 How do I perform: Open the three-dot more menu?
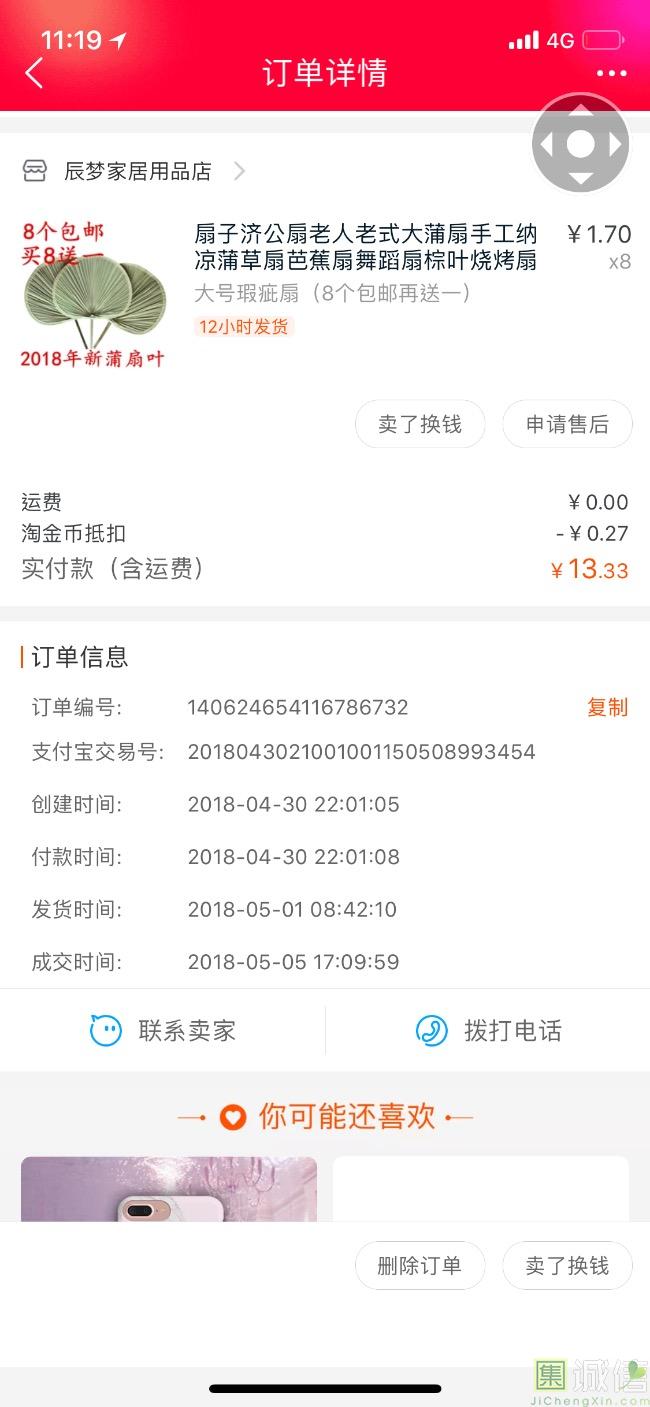[611, 73]
